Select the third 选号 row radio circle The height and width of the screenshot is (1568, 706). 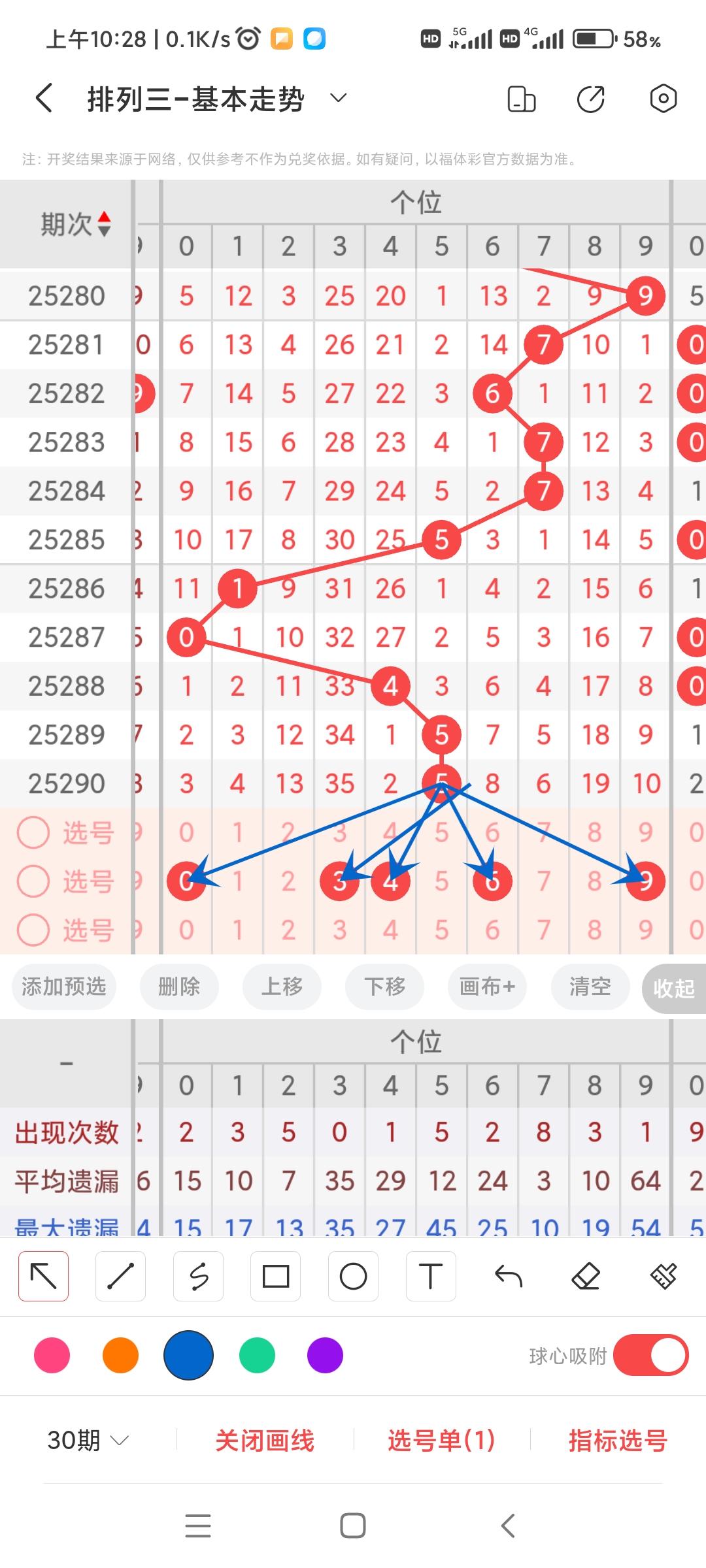pos(33,929)
